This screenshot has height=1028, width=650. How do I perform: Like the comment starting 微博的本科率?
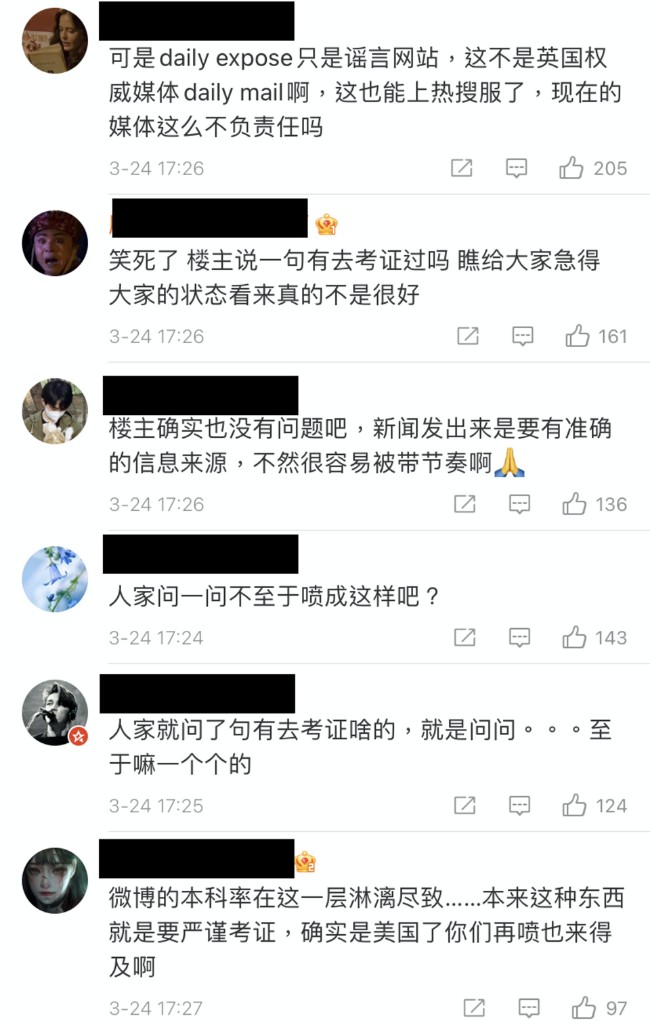583,1008
